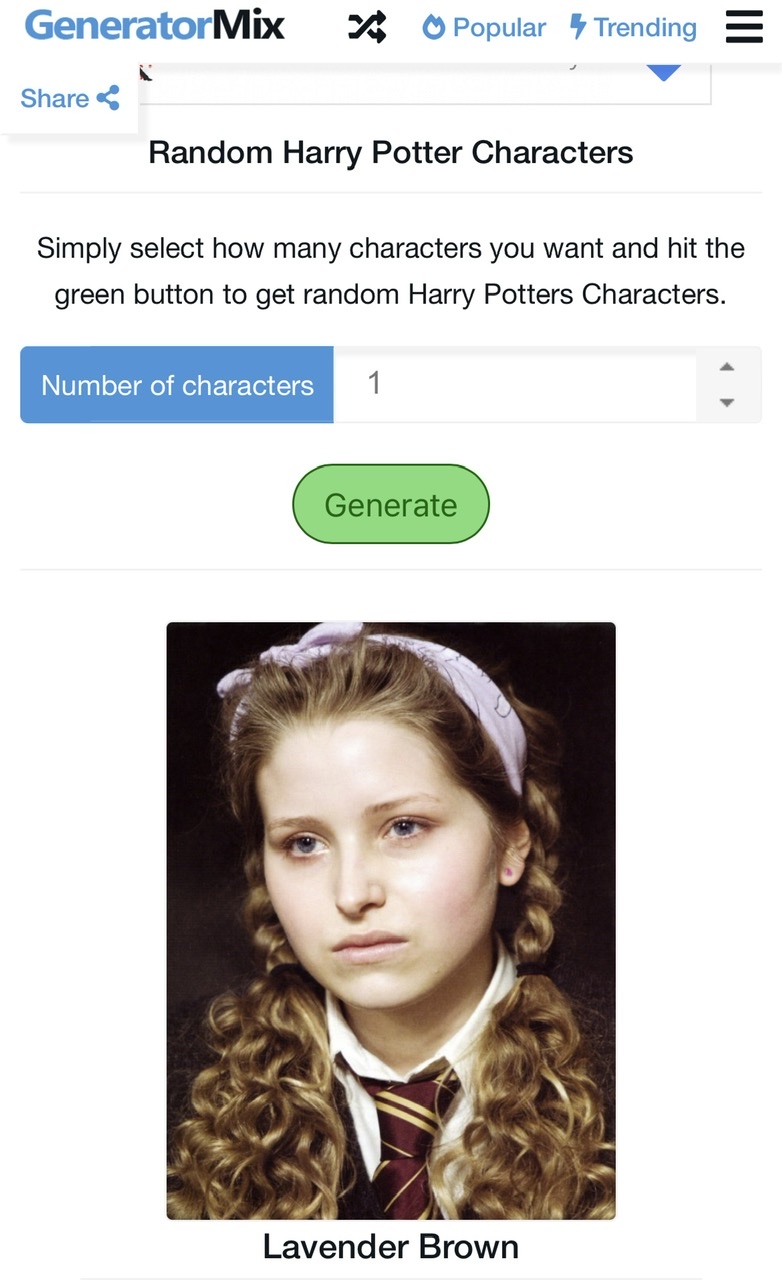Focus the Number of characters field
The height and width of the screenshot is (1280, 782).
click(515, 384)
